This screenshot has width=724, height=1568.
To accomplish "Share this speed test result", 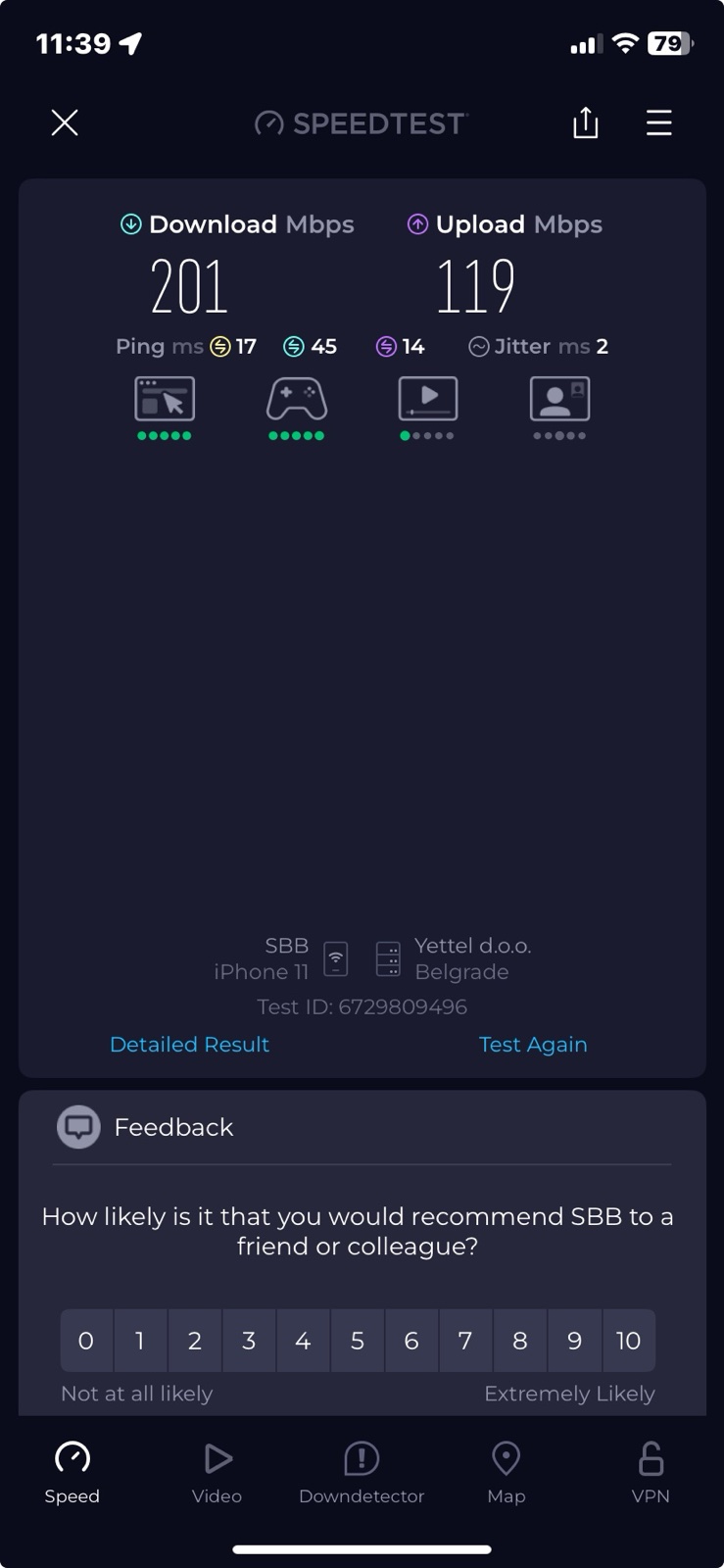I will coord(585,123).
